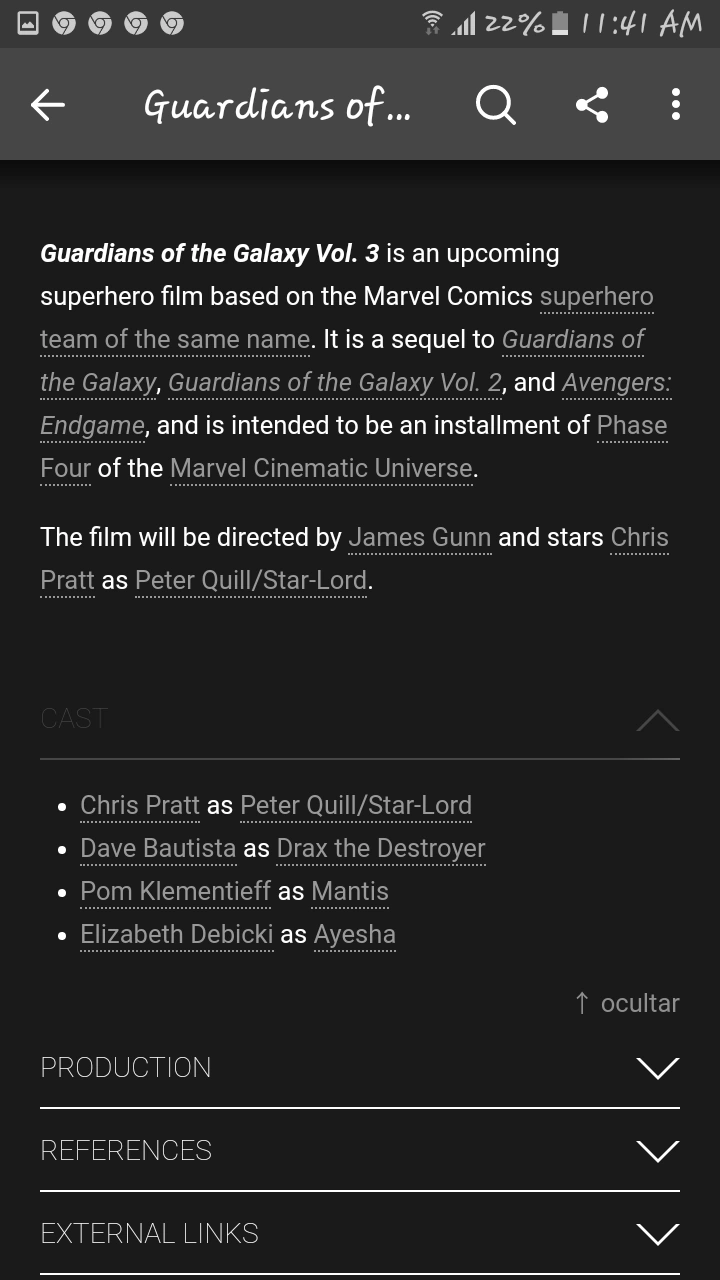
Task: Open the overflow menu
Action: click(676, 105)
